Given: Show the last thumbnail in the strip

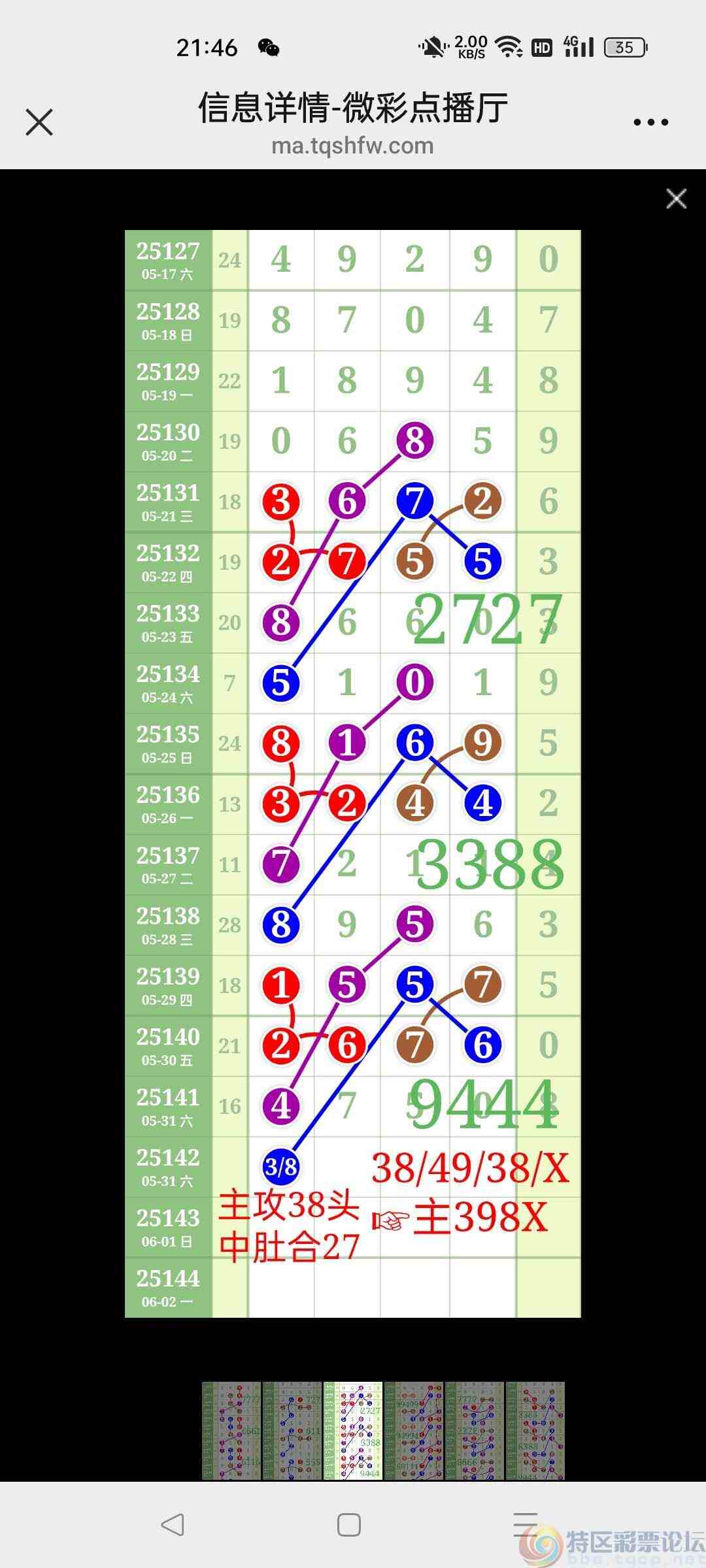Looking at the screenshot, I should pos(535,1431).
